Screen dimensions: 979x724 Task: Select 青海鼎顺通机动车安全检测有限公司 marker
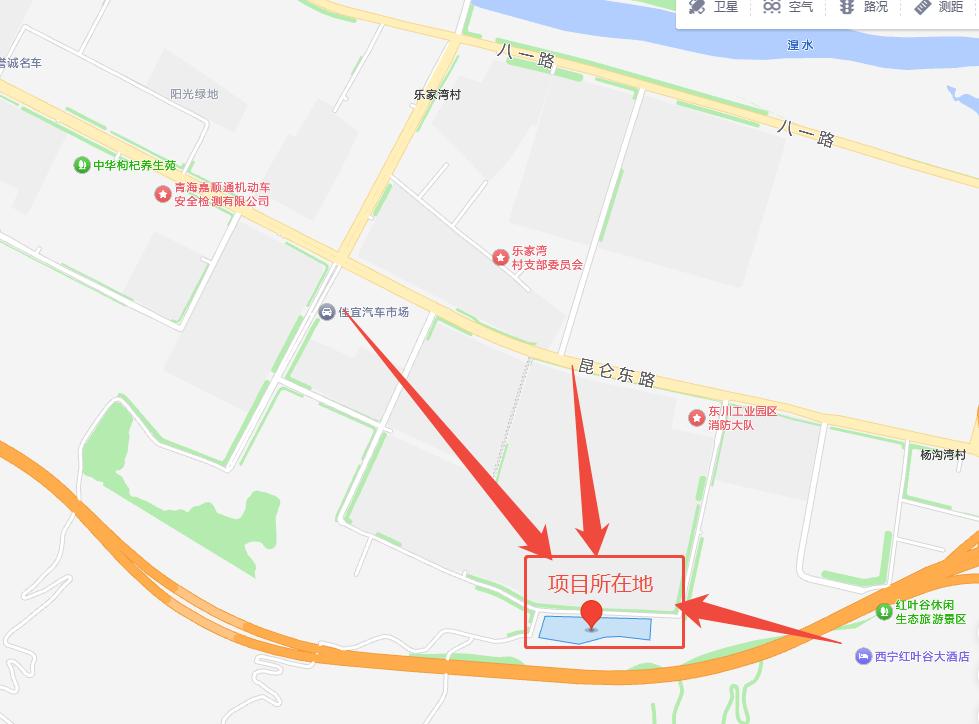point(163,194)
